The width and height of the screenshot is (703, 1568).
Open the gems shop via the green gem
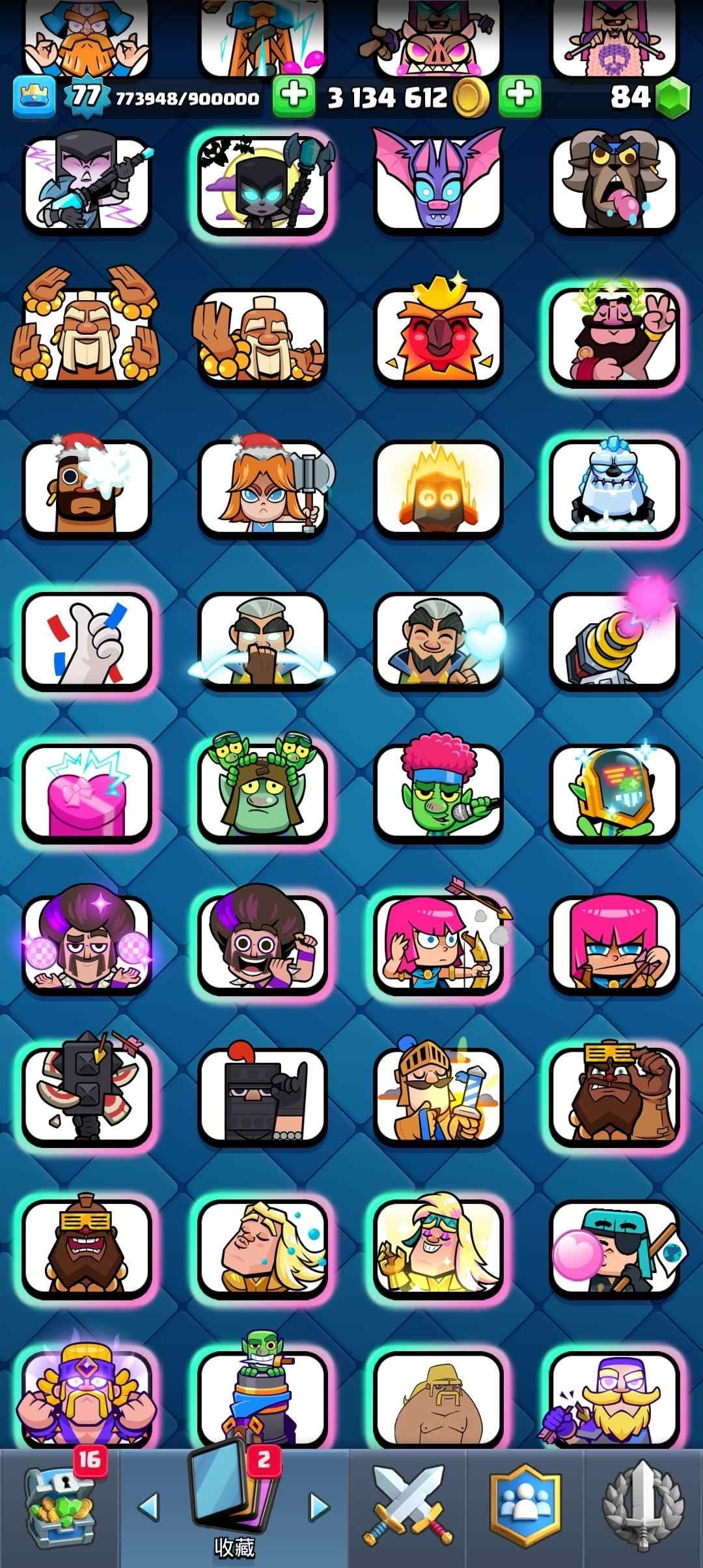click(672, 98)
